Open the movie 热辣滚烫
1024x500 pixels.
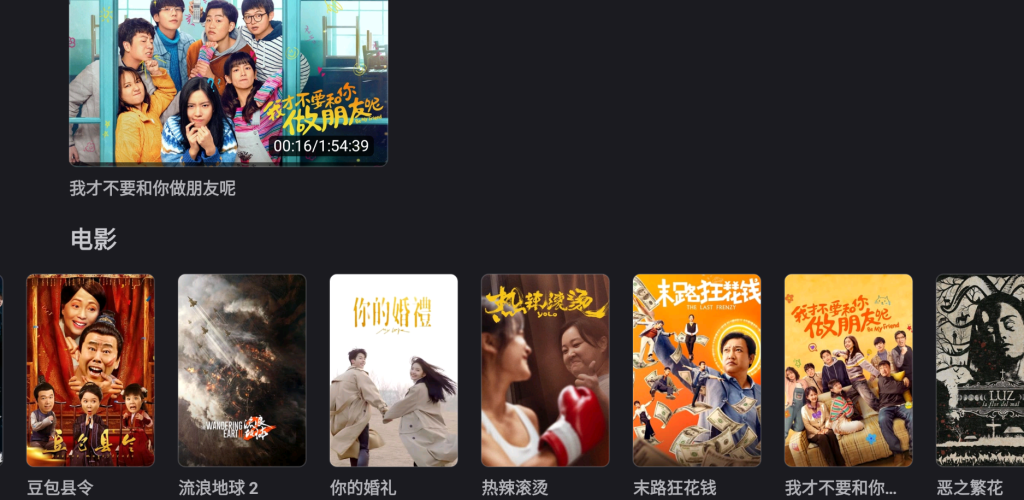click(x=545, y=370)
